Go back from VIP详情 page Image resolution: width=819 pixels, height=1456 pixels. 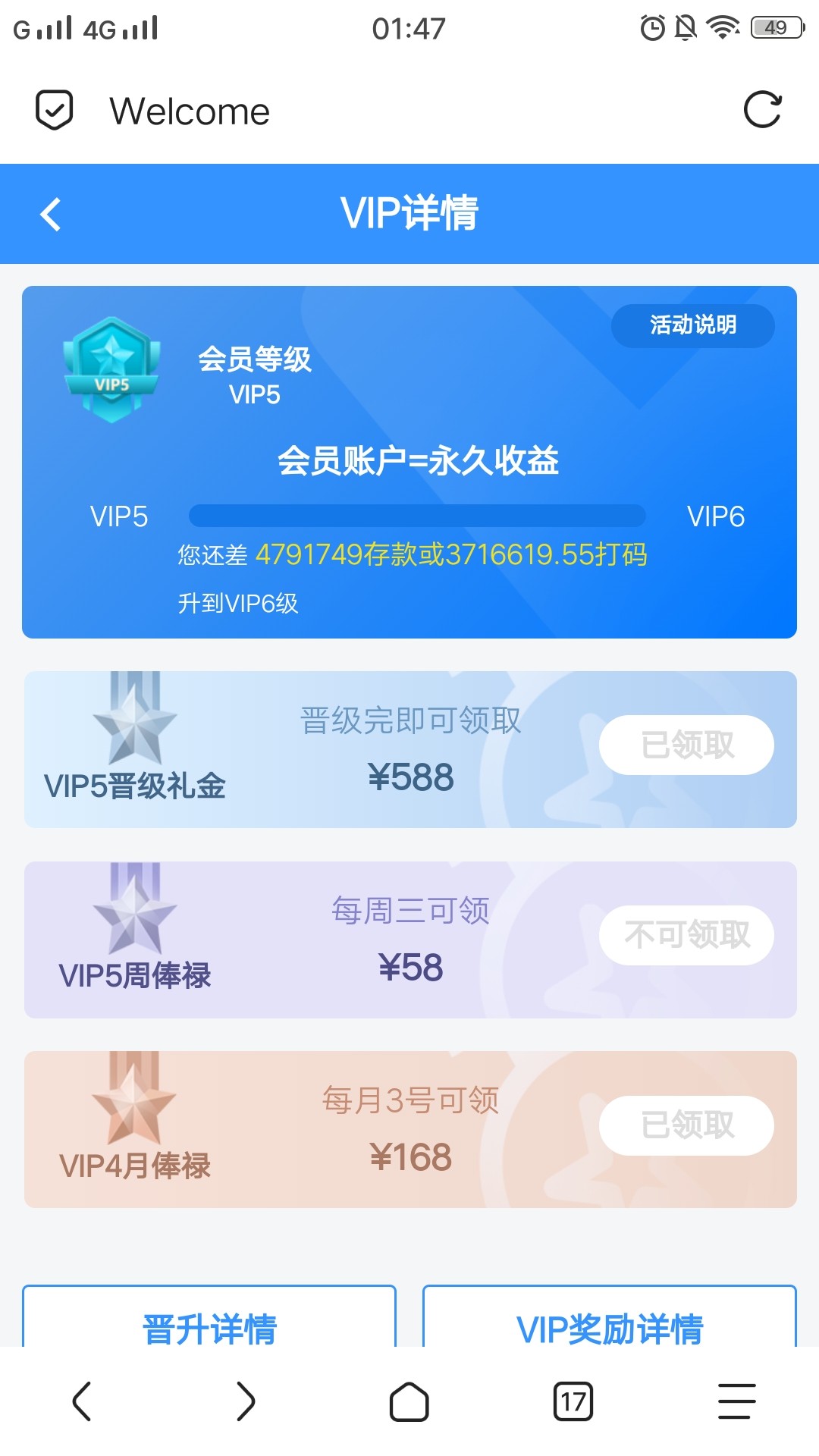click(x=51, y=214)
